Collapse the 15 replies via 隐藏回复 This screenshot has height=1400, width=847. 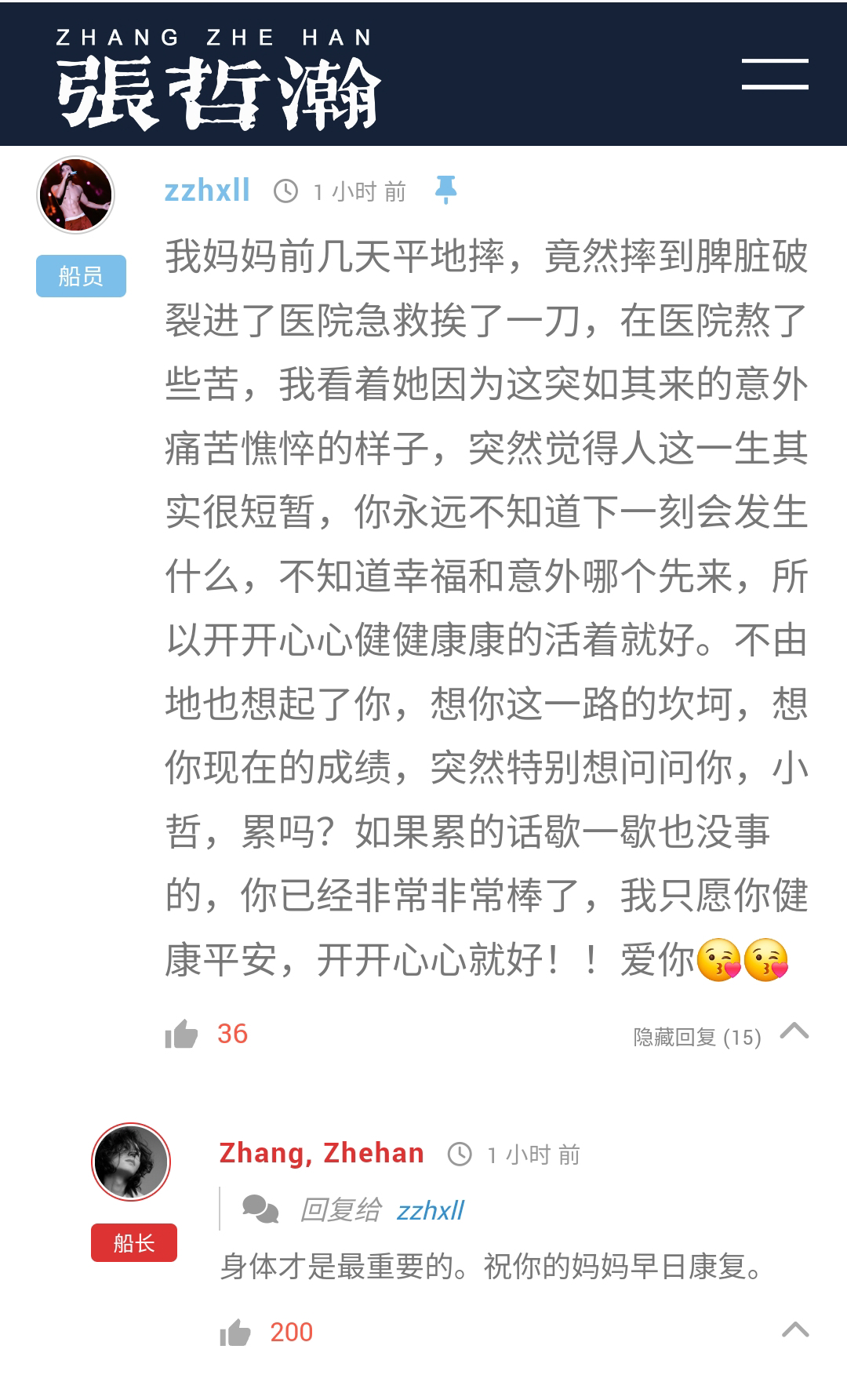point(720,1035)
